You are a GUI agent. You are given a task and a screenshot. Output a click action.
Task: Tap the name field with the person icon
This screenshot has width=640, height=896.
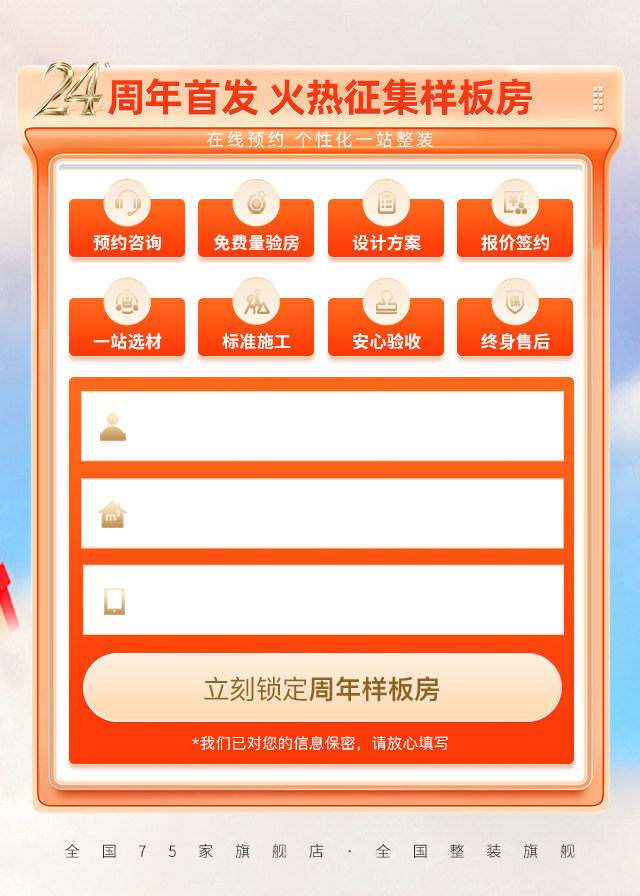[322, 426]
